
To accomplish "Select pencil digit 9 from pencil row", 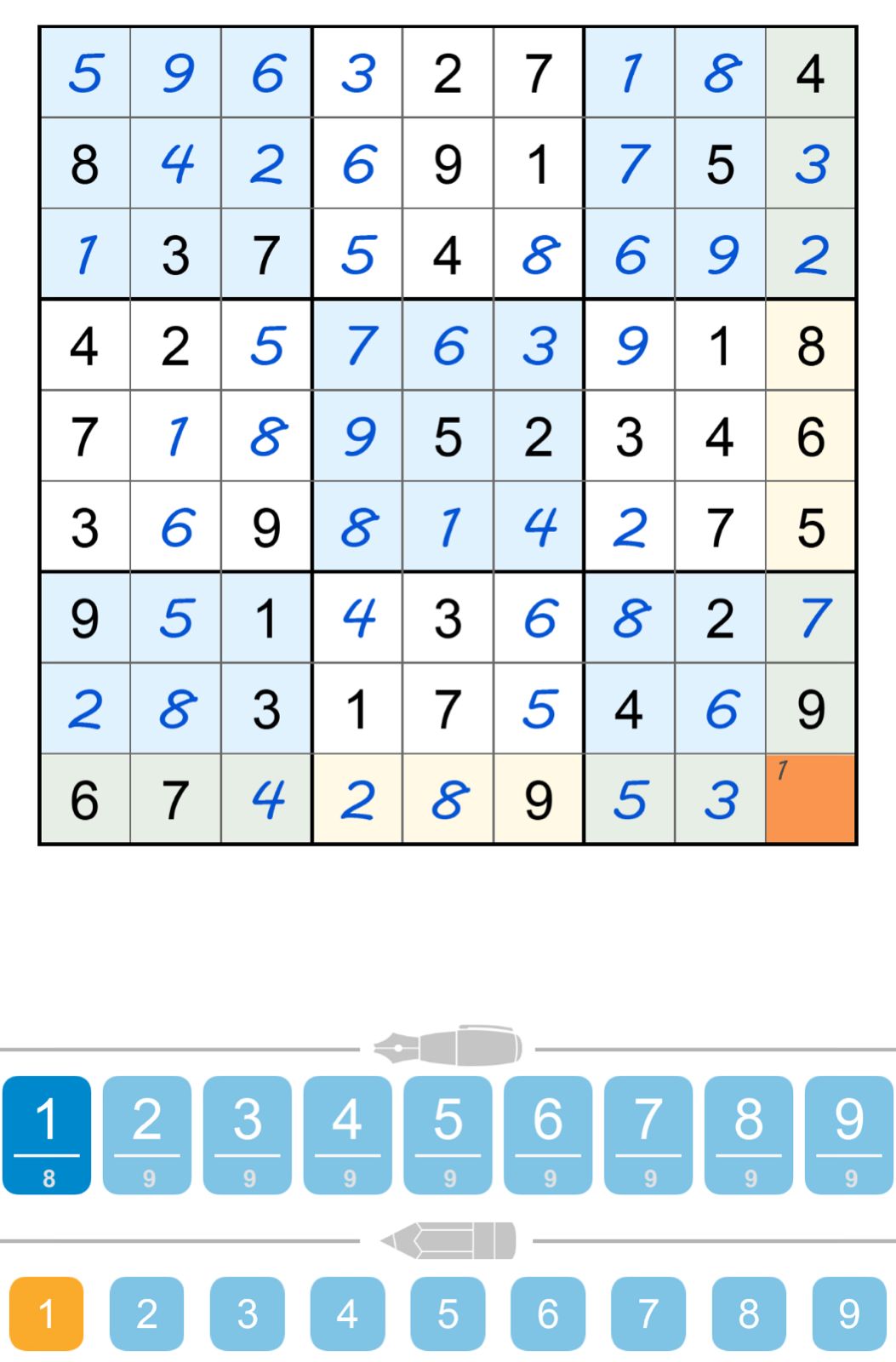I will tap(848, 1313).
